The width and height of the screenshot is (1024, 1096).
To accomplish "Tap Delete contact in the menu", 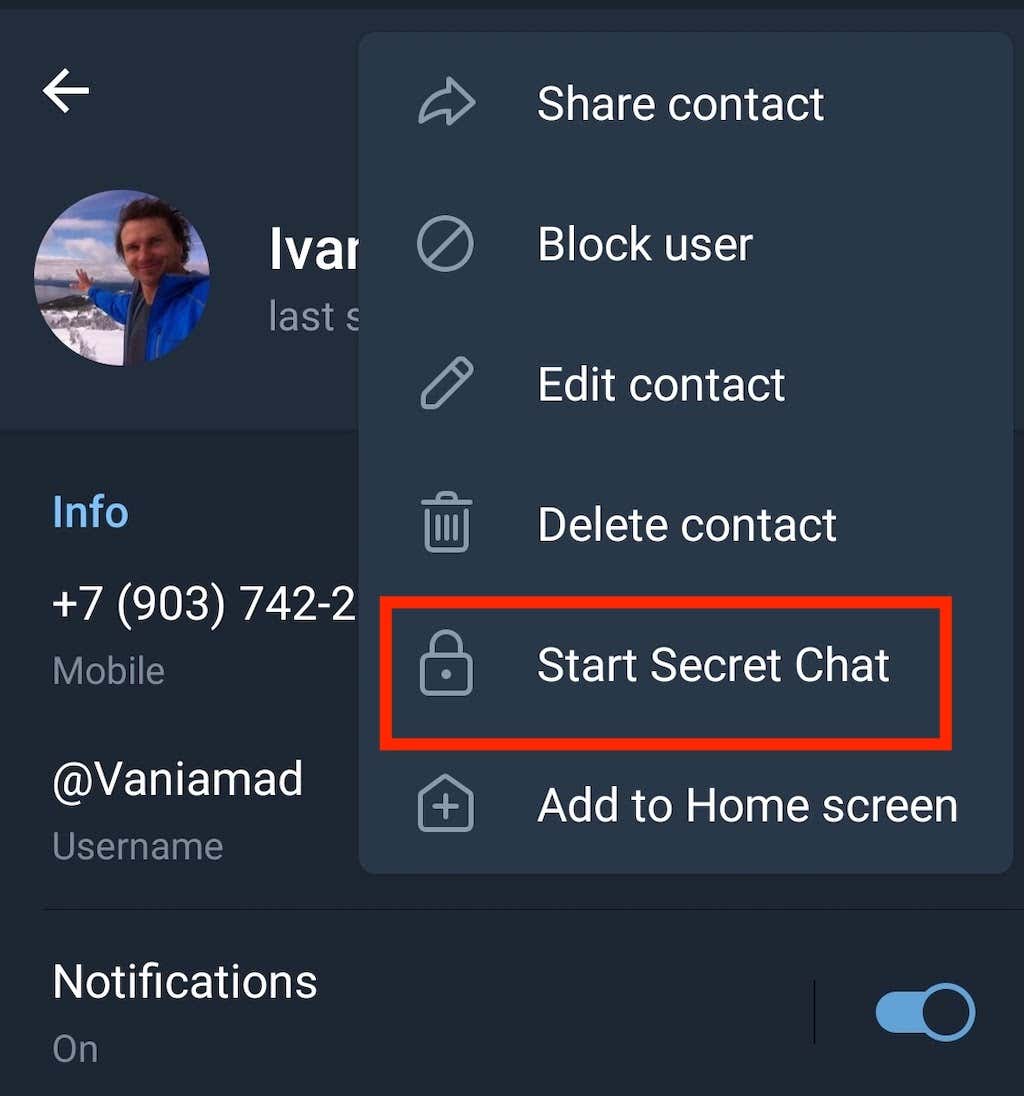I will click(x=686, y=525).
